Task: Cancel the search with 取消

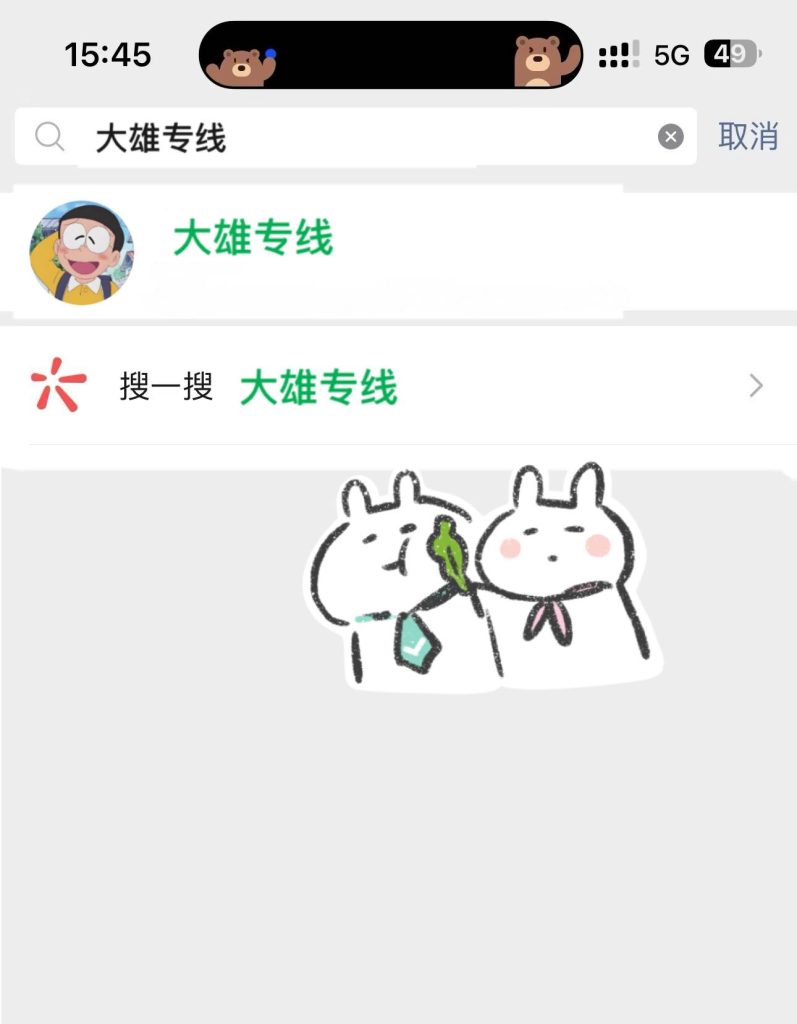Action: coord(748,136)
